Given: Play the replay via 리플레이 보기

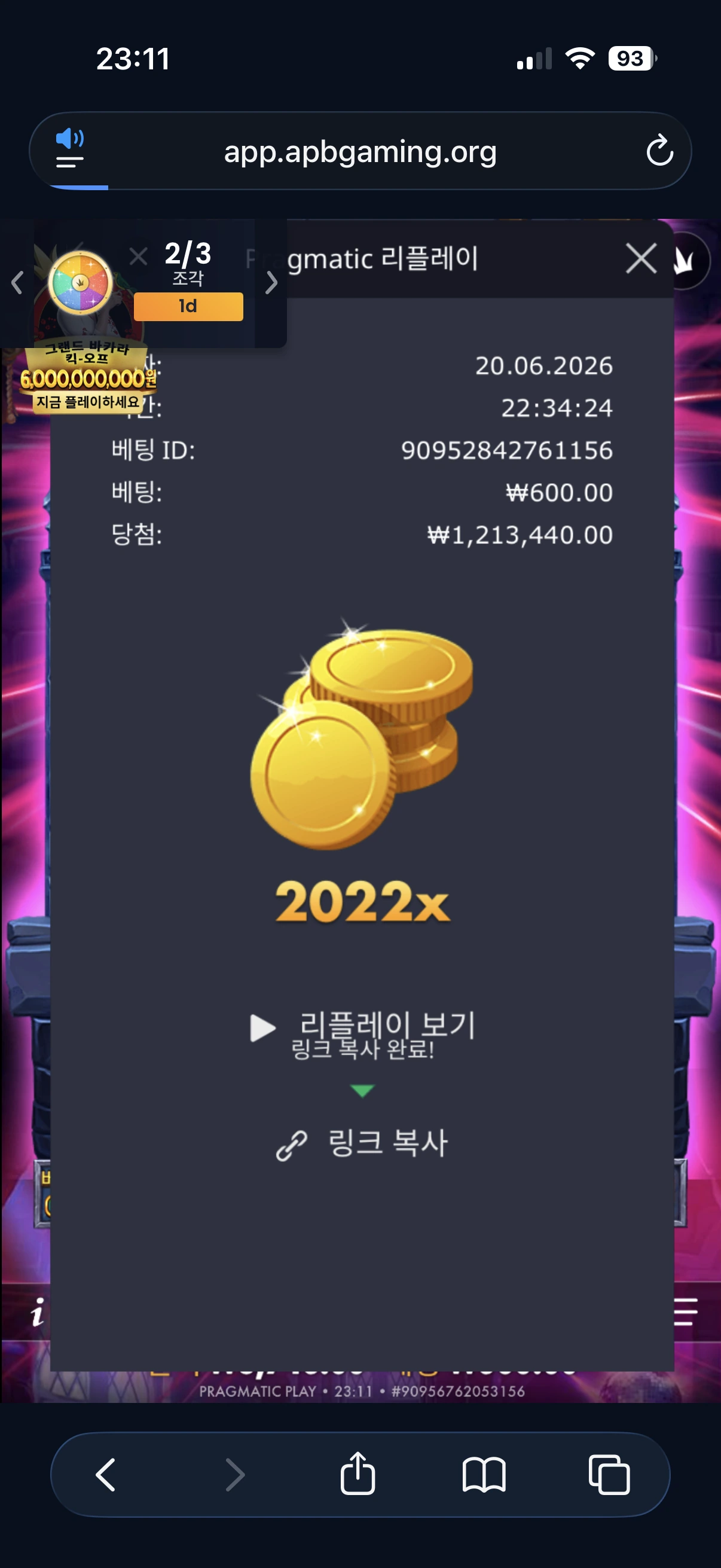Looking at the screenshot, I should (363, 1027).
